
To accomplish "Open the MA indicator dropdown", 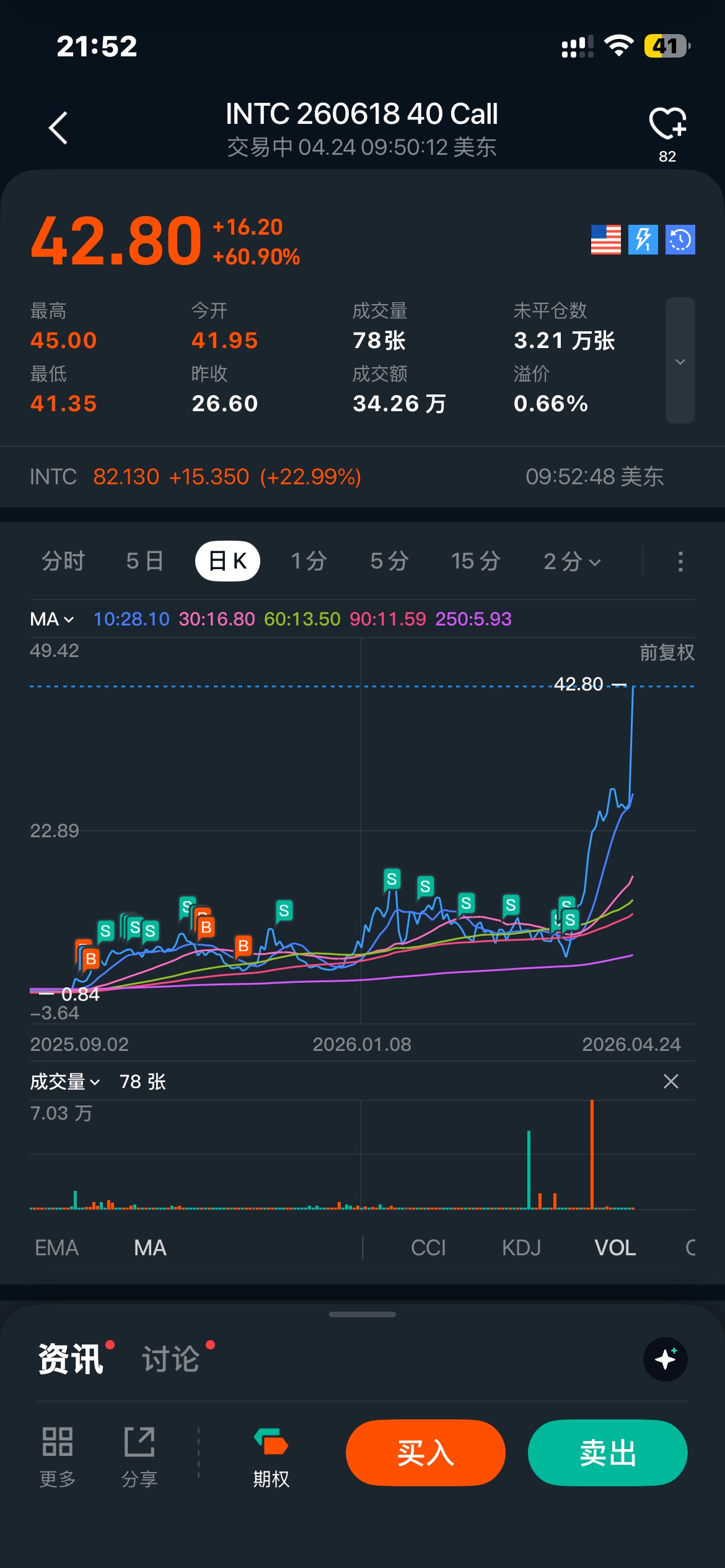I will (52, 619).
